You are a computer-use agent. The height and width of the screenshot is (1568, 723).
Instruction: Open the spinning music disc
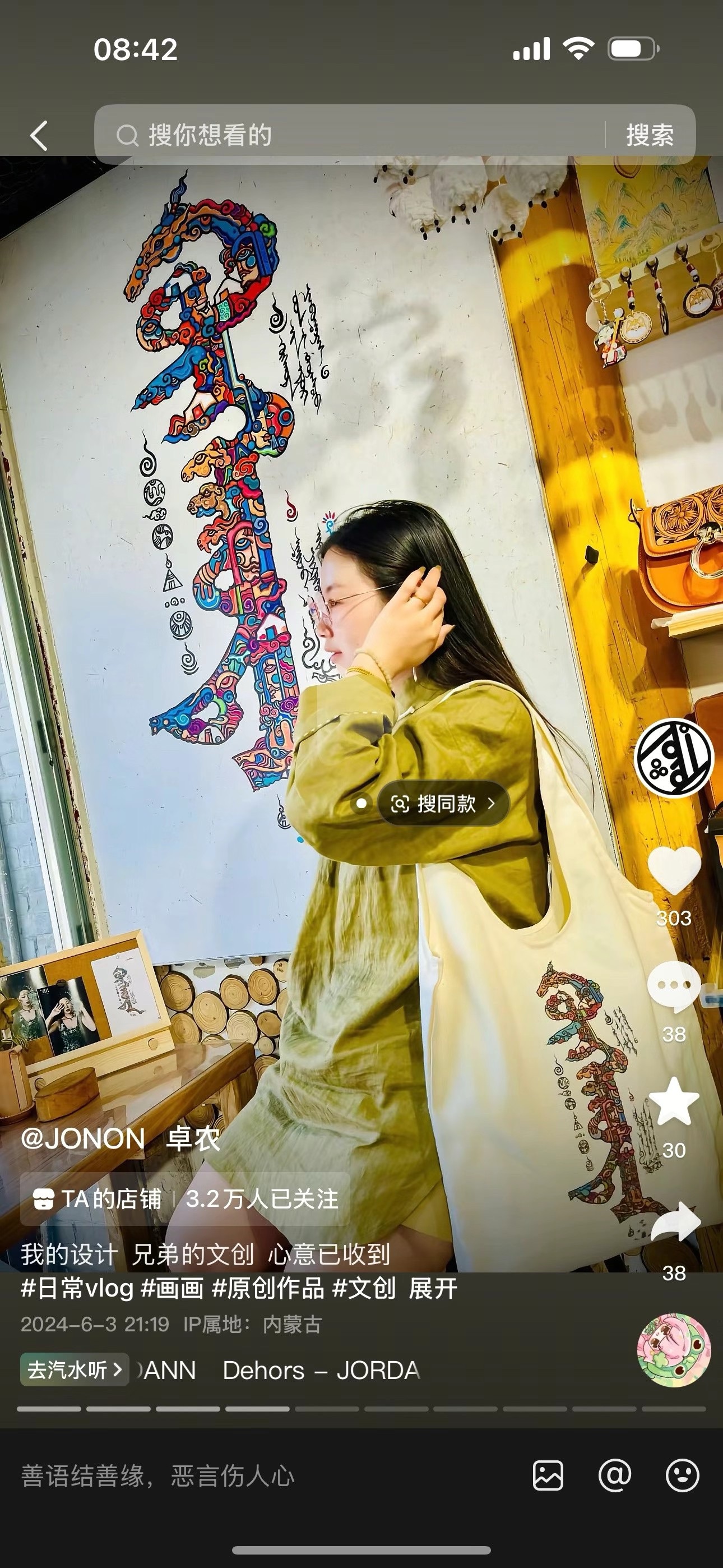[x=674, y=1349]
